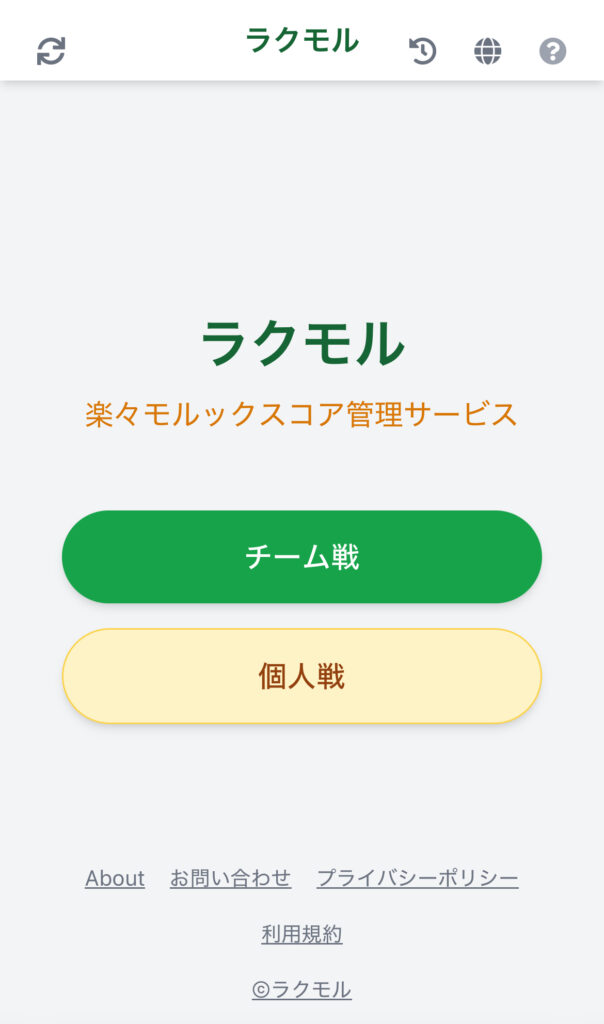The width and height of the screenshot is (604, 1024).
Task: Open the history clock icon
Action: click(x=423, y=50)
